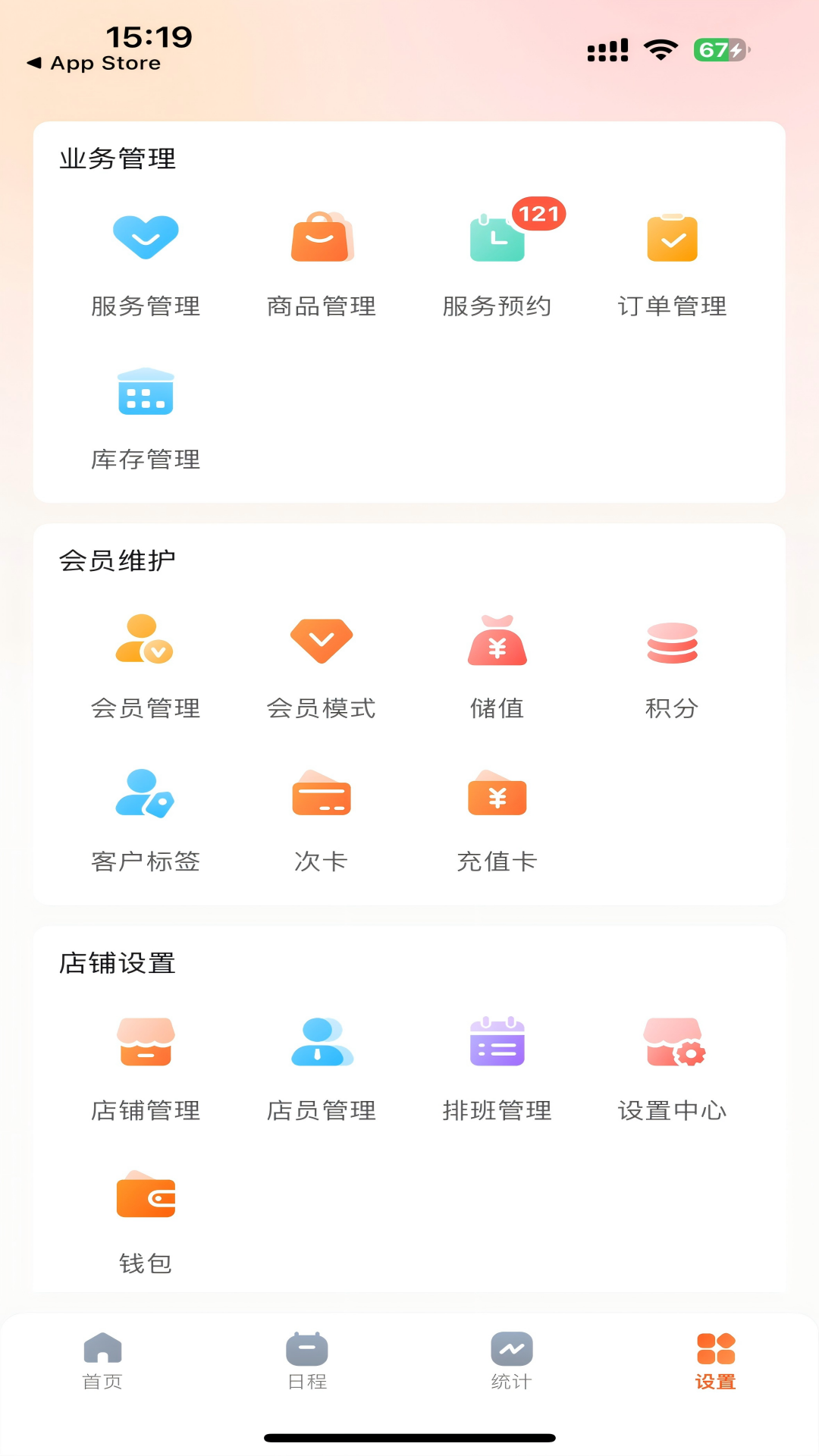Open 会员管理
This screenshot has height=1456, width=819.
tap(146, 664)
